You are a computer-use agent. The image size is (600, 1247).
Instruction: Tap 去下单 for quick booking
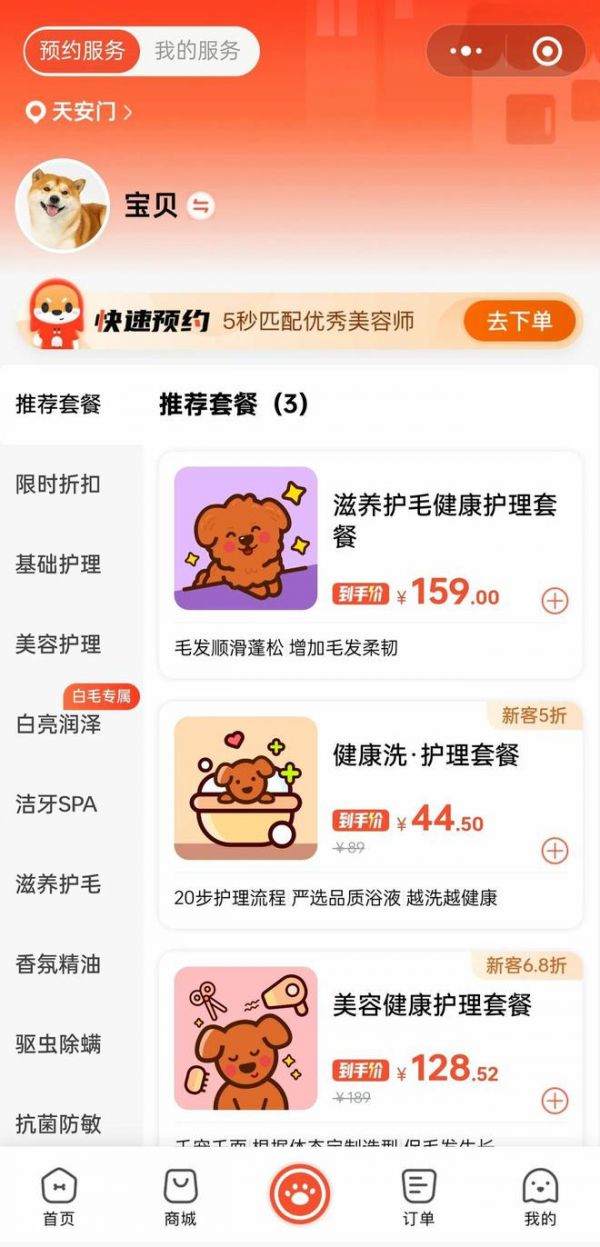coord(519,321)
